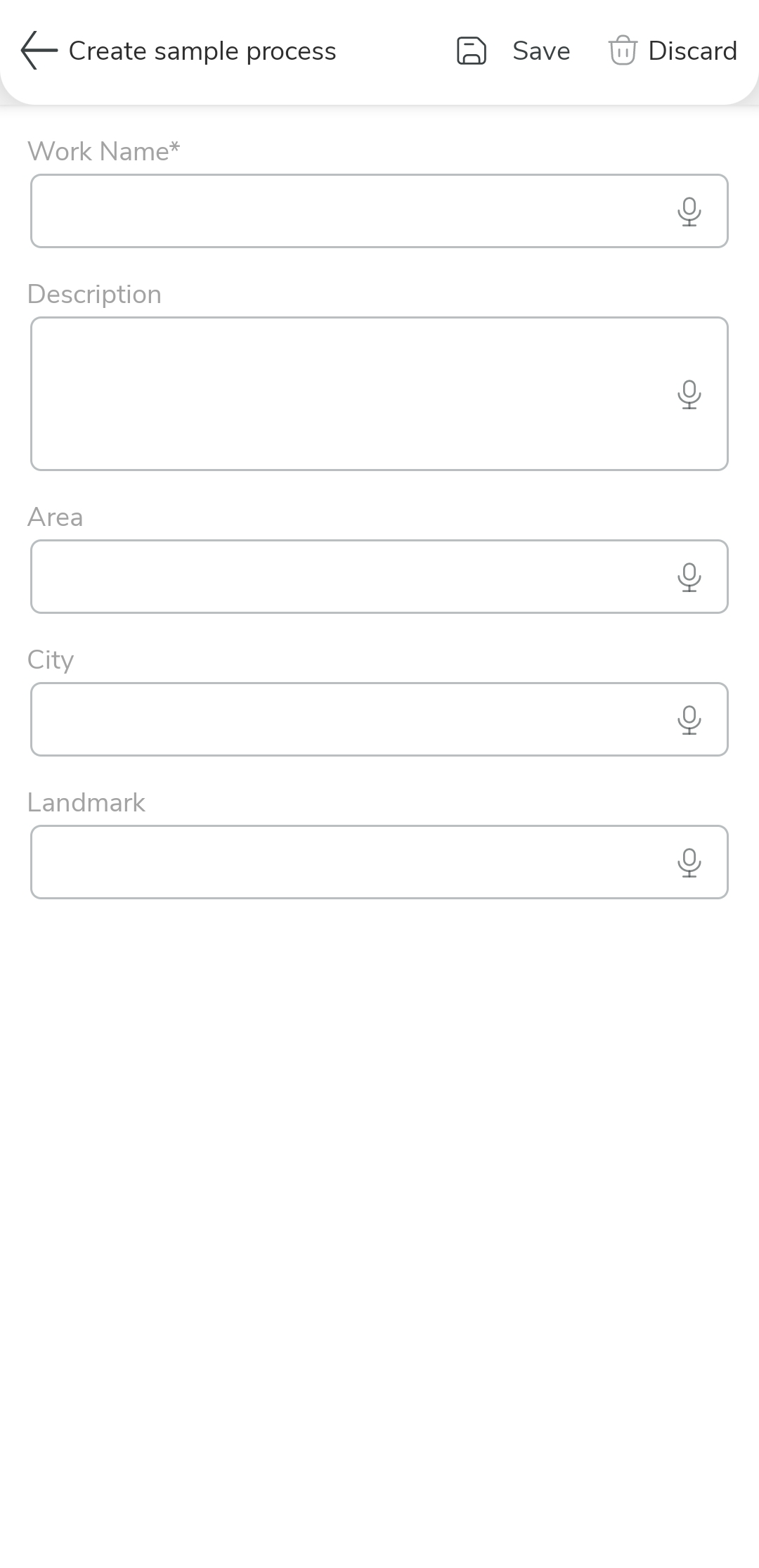Image resolution: width=759 pixels, height=1568 pixels.
Task: Focus the Work Name field
Action: point(344,211)
